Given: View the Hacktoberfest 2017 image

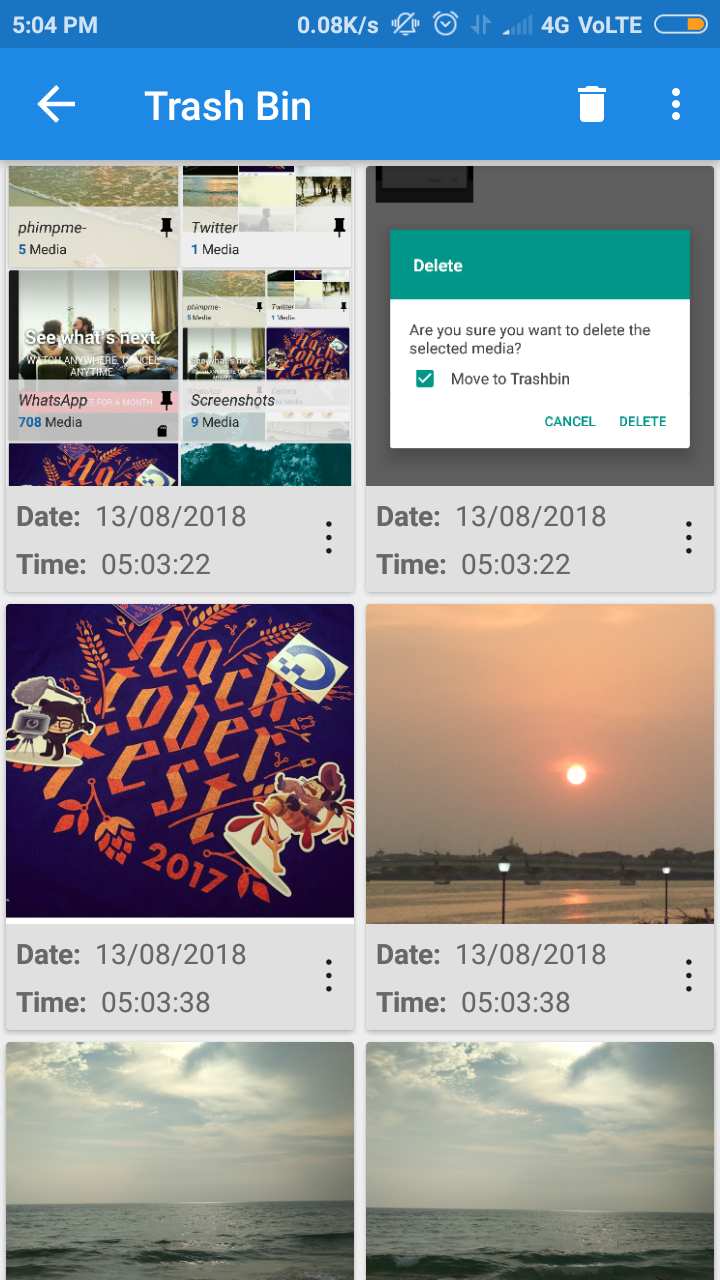Looking at the screenshot, I should (180, 760).
